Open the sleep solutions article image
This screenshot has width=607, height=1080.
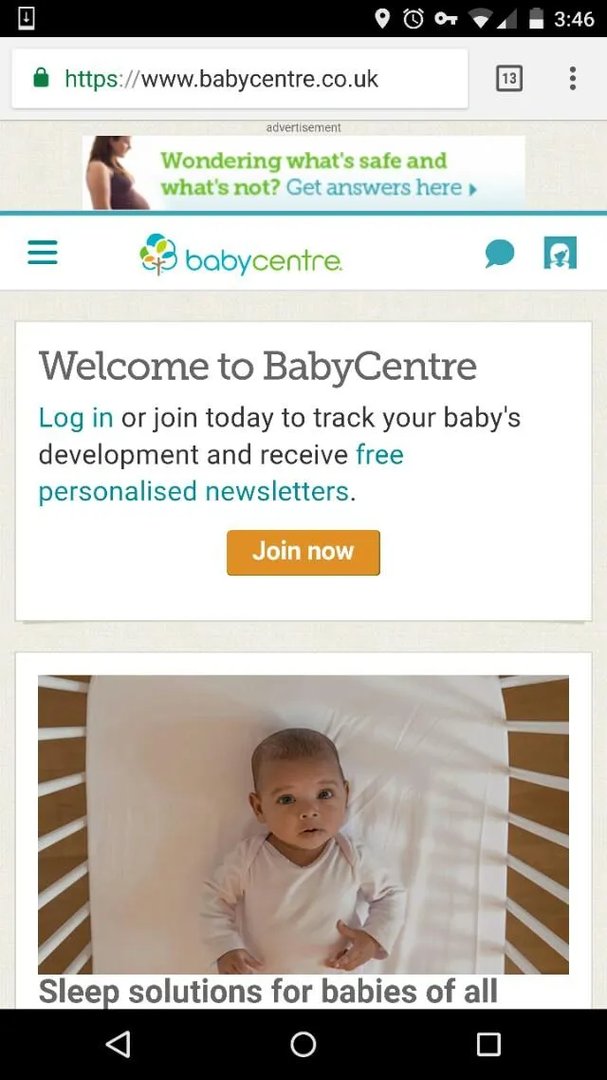(x=303, y=824)
